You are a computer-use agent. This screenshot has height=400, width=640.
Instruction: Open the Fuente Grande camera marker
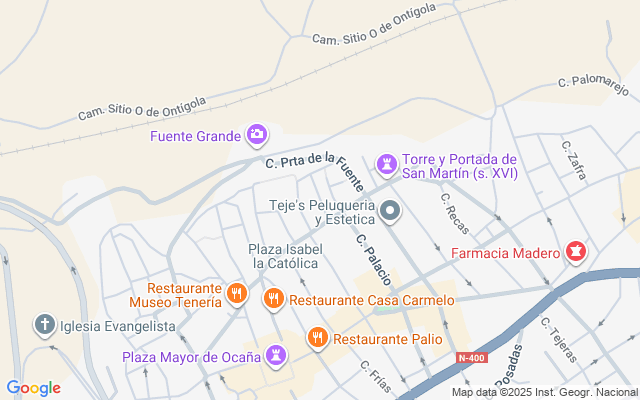coord(257,134)
